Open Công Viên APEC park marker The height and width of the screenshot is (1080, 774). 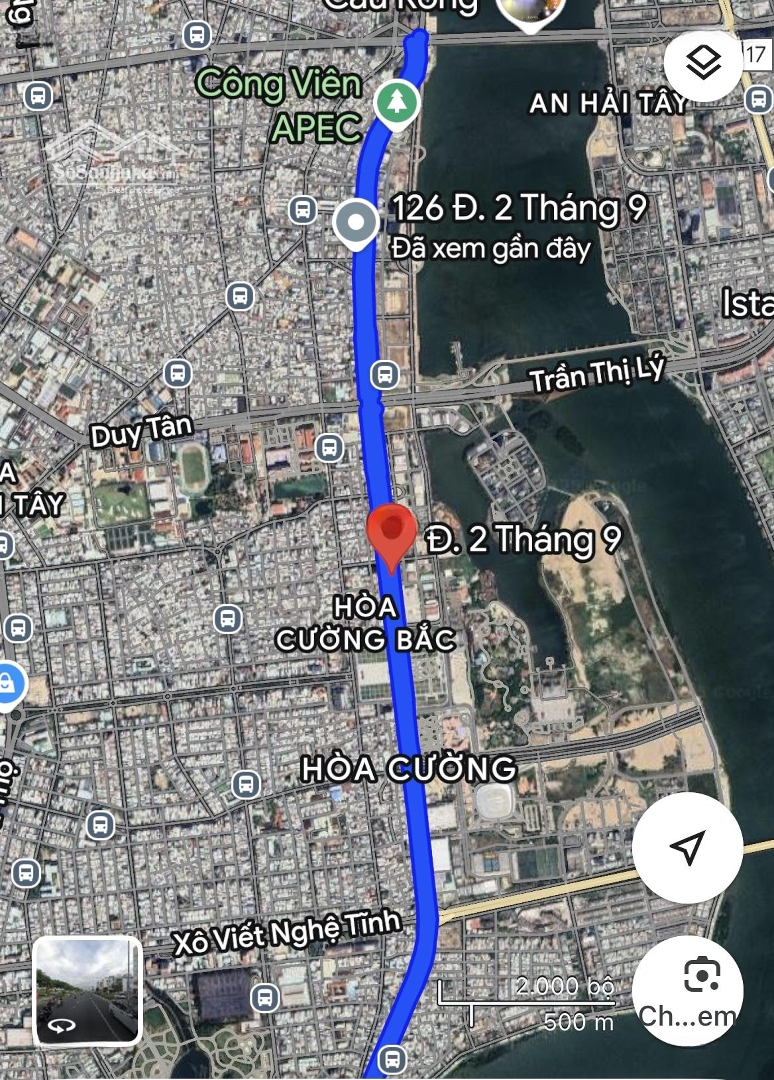(x=397, y=103)
